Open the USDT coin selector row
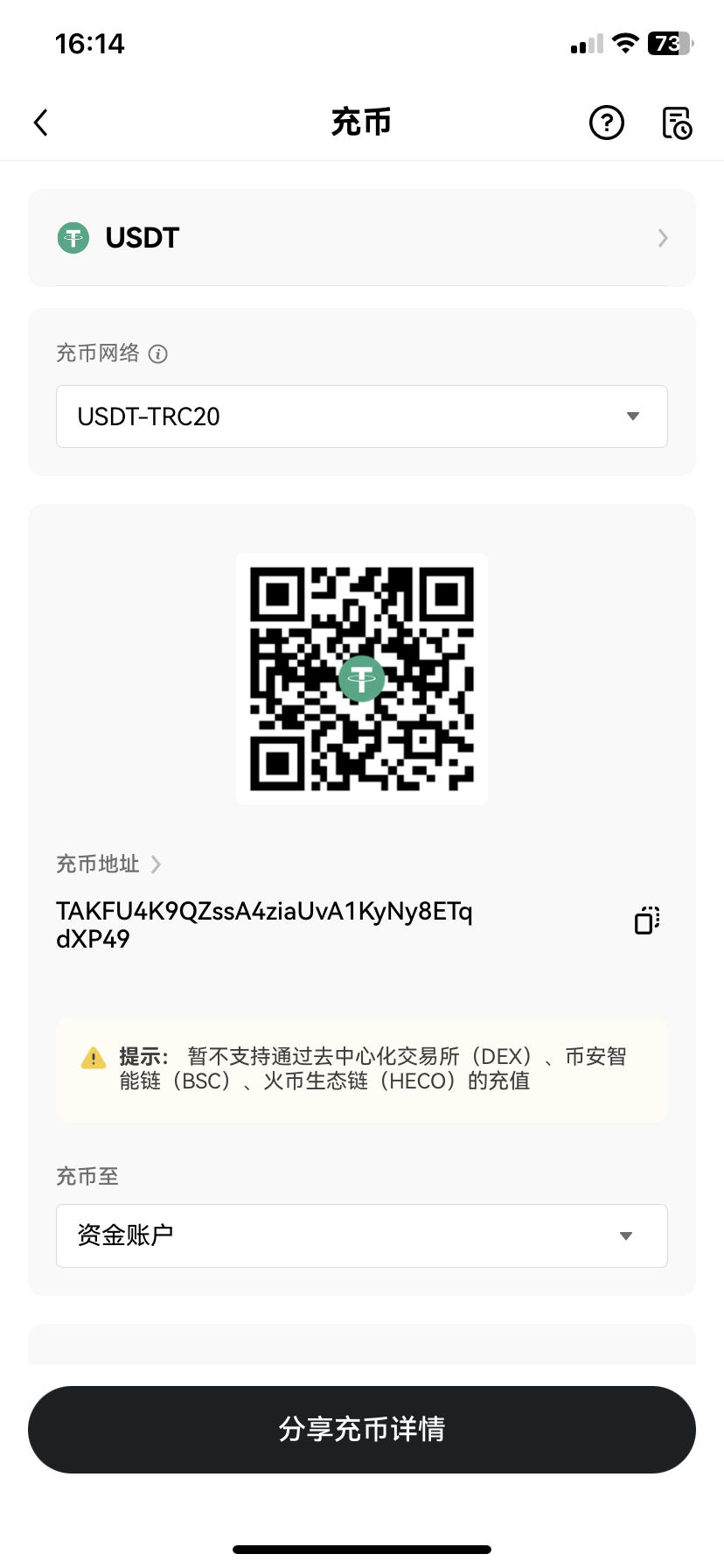This screenshot has width=724, height=1568. [x=362, y=238]
